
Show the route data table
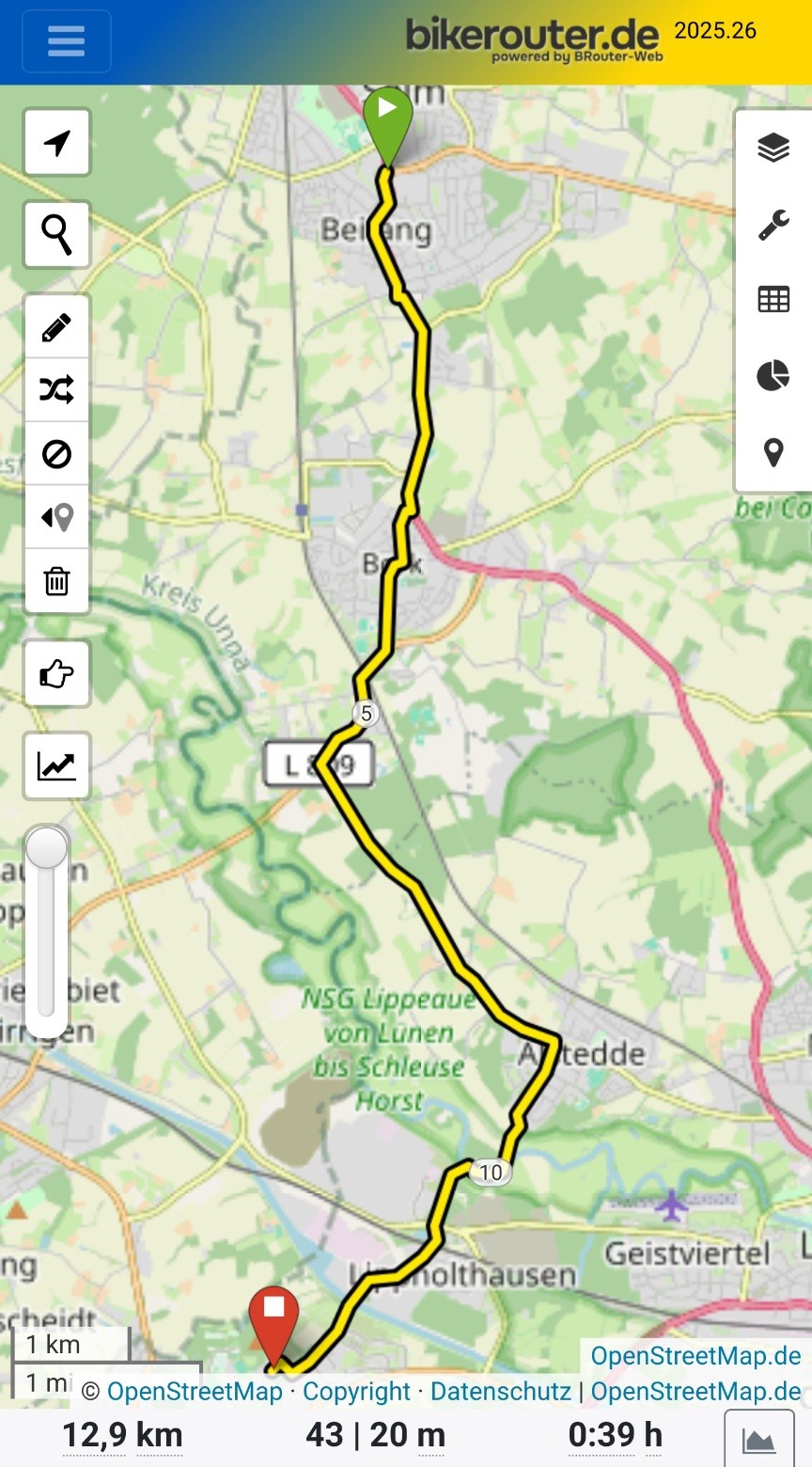coord(773,300)
